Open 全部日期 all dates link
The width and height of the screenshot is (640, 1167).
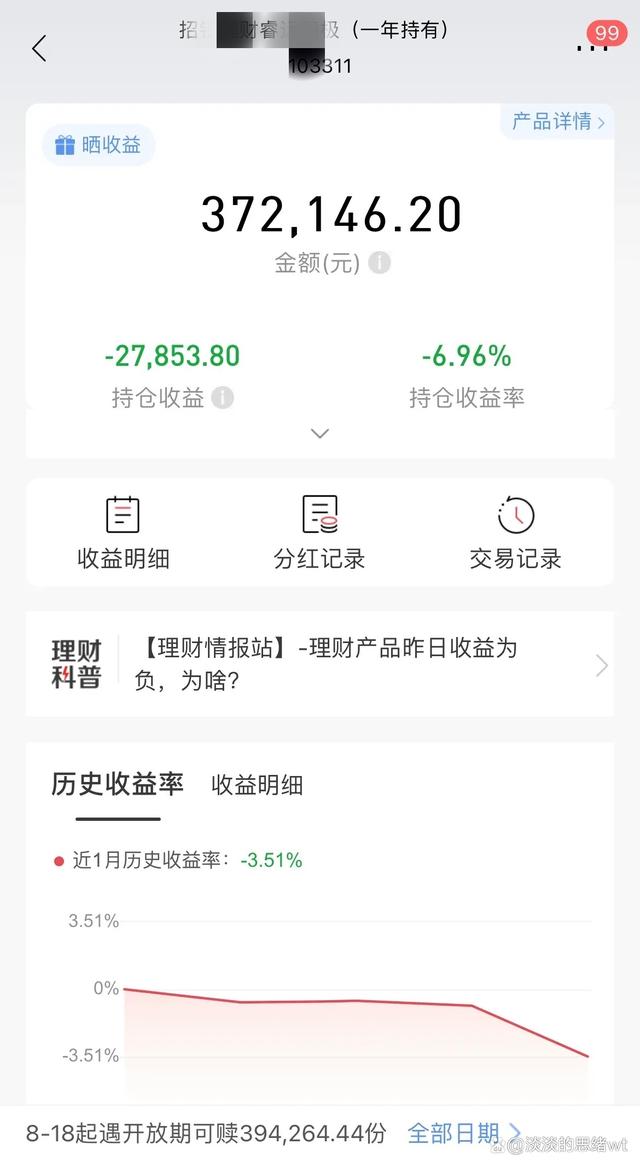tap(464, 1133)
